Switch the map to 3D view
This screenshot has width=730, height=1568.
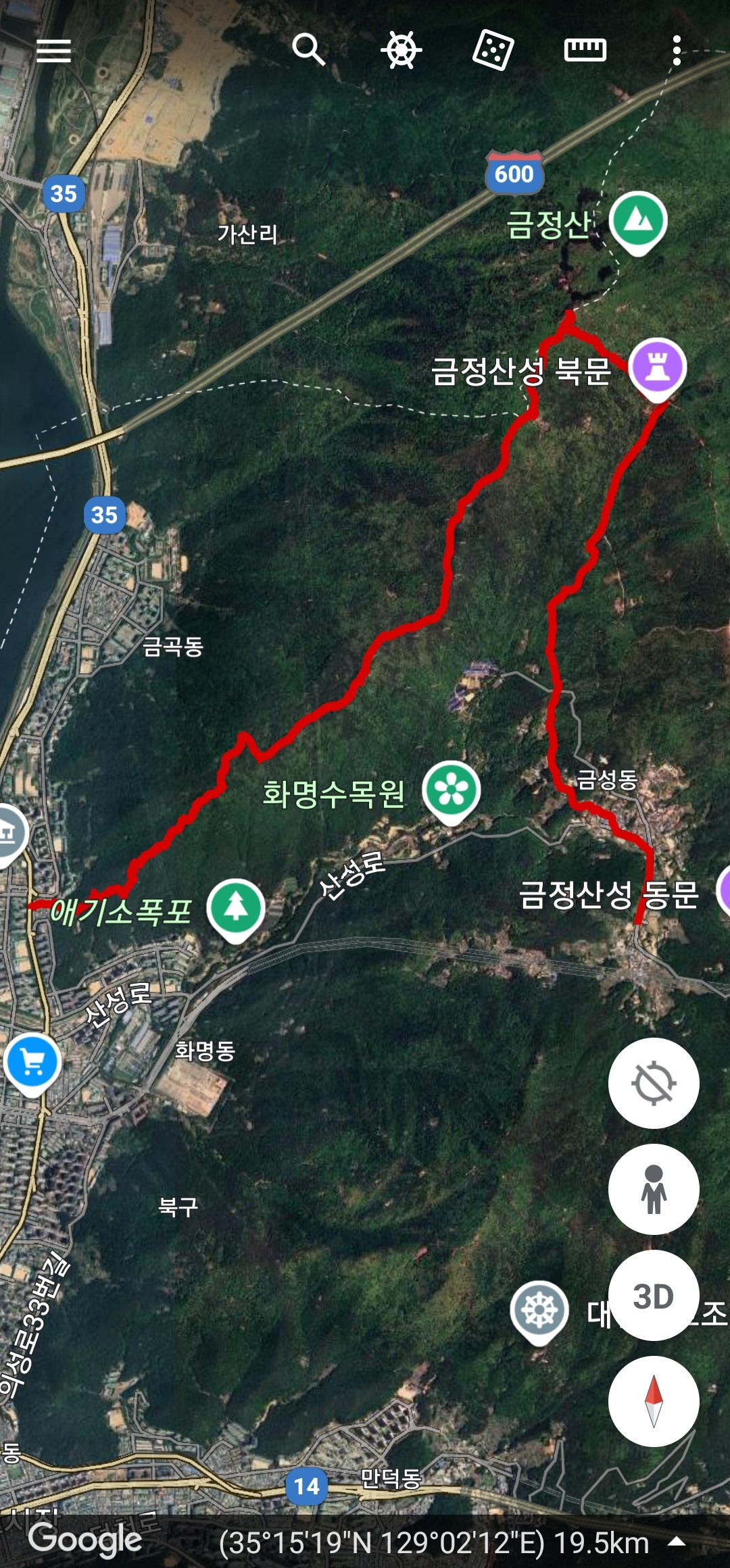[x=653, y=1296]
